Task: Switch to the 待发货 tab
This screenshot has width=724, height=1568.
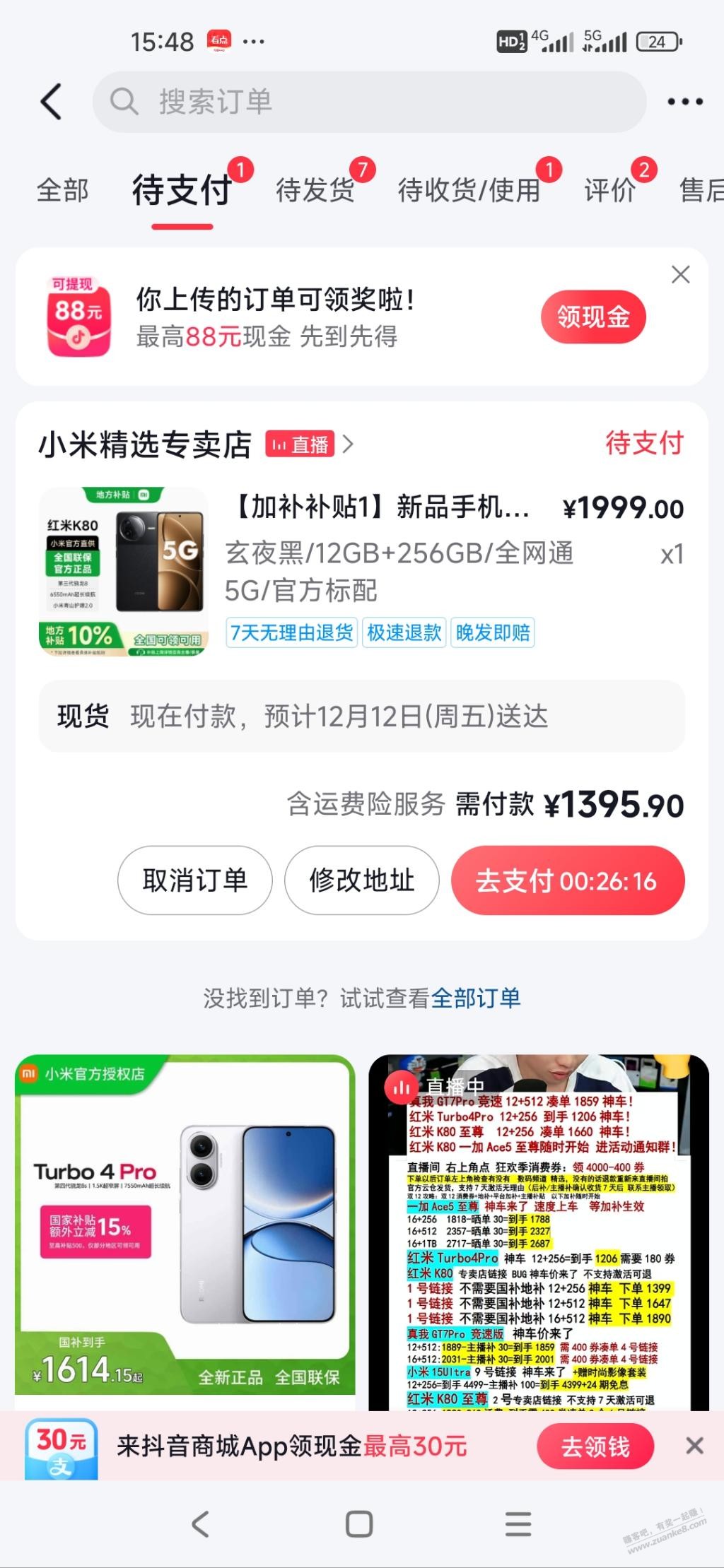Action: click(x=315, y=191)
